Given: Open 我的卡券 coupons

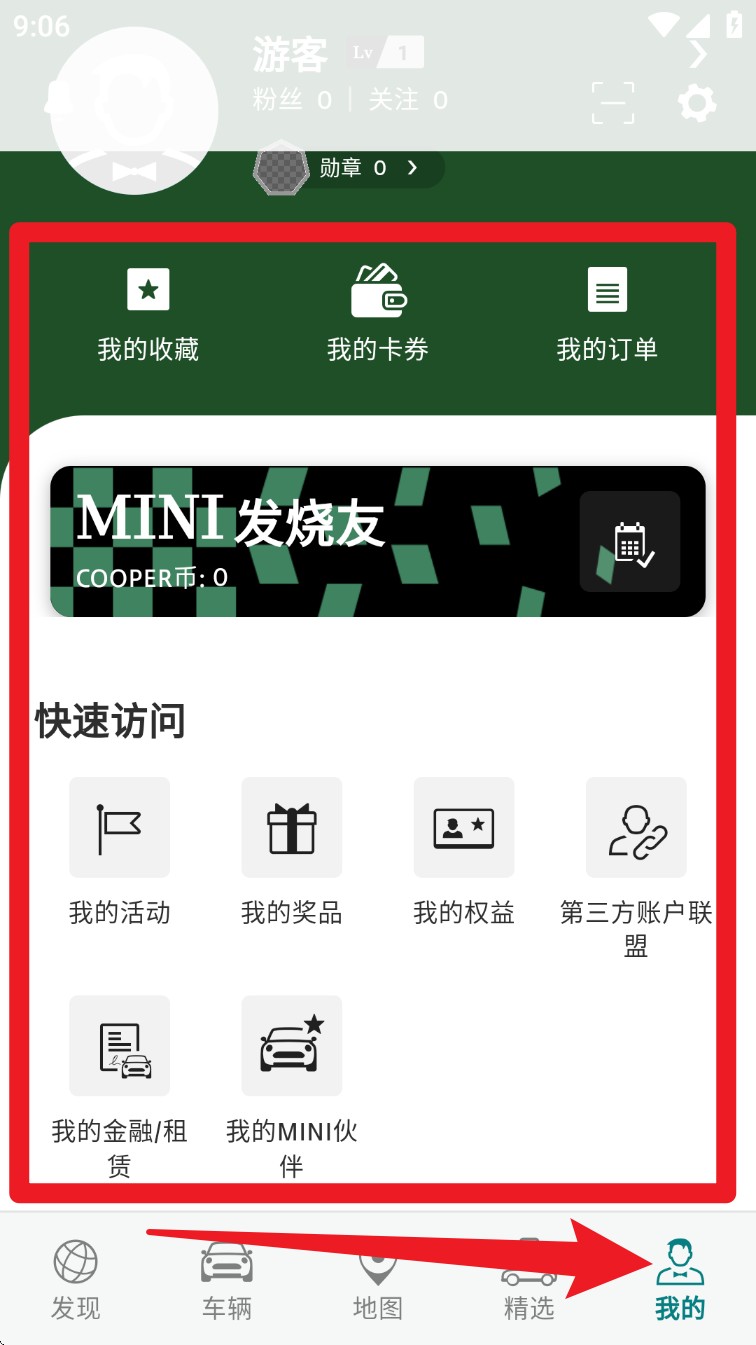Looking at the screenshot, I should [x=378, y=313].
